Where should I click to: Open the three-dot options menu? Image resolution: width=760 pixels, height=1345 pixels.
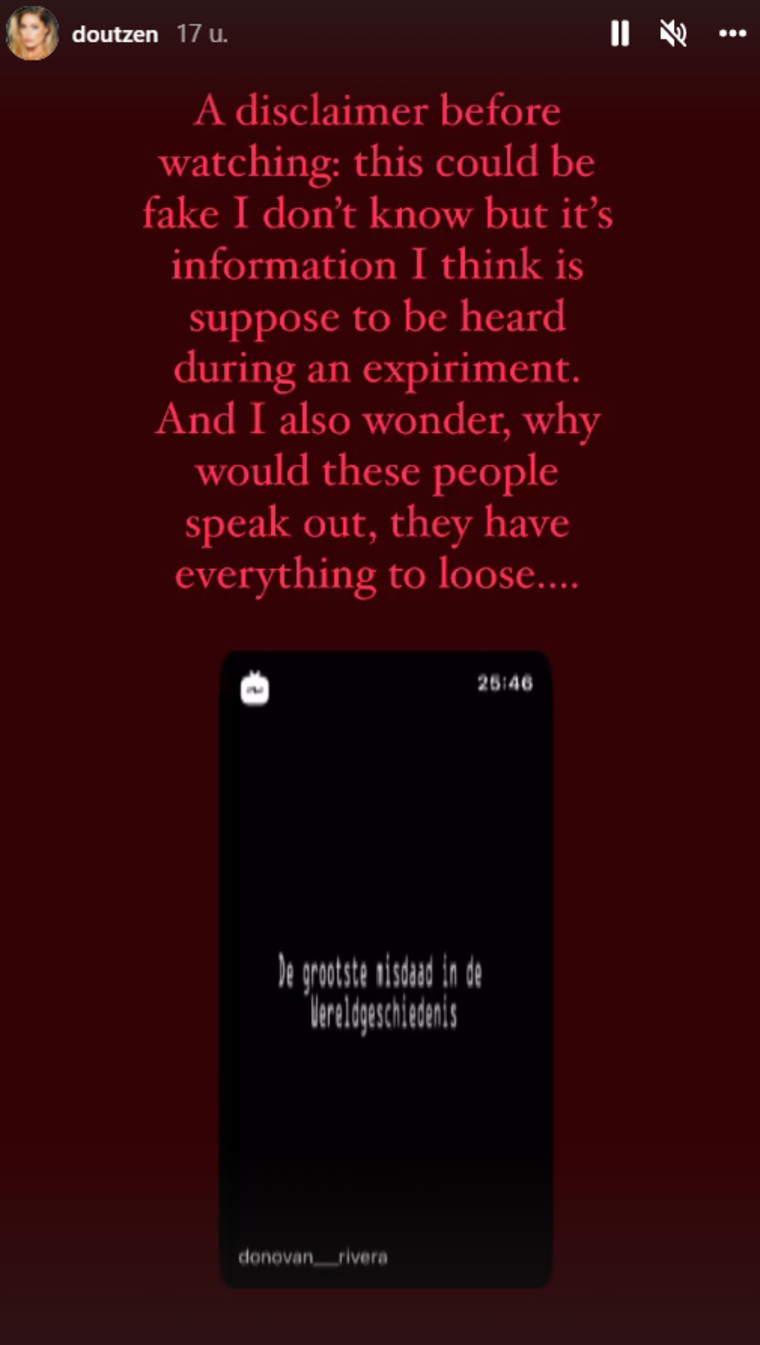point(732,34)
